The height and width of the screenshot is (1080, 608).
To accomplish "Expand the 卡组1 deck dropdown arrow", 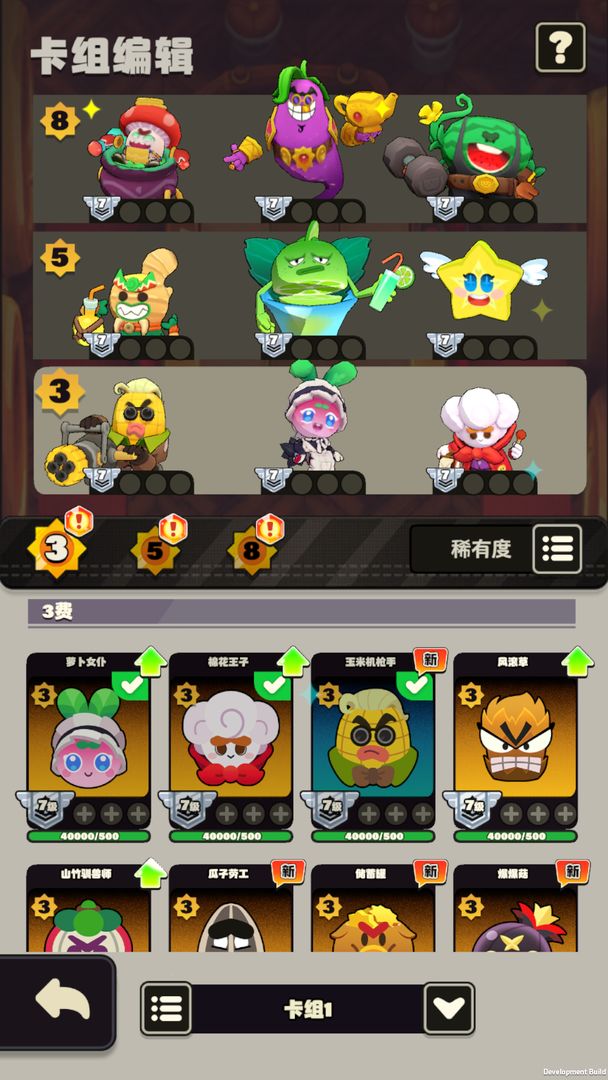I will [x=449, y=1008].
